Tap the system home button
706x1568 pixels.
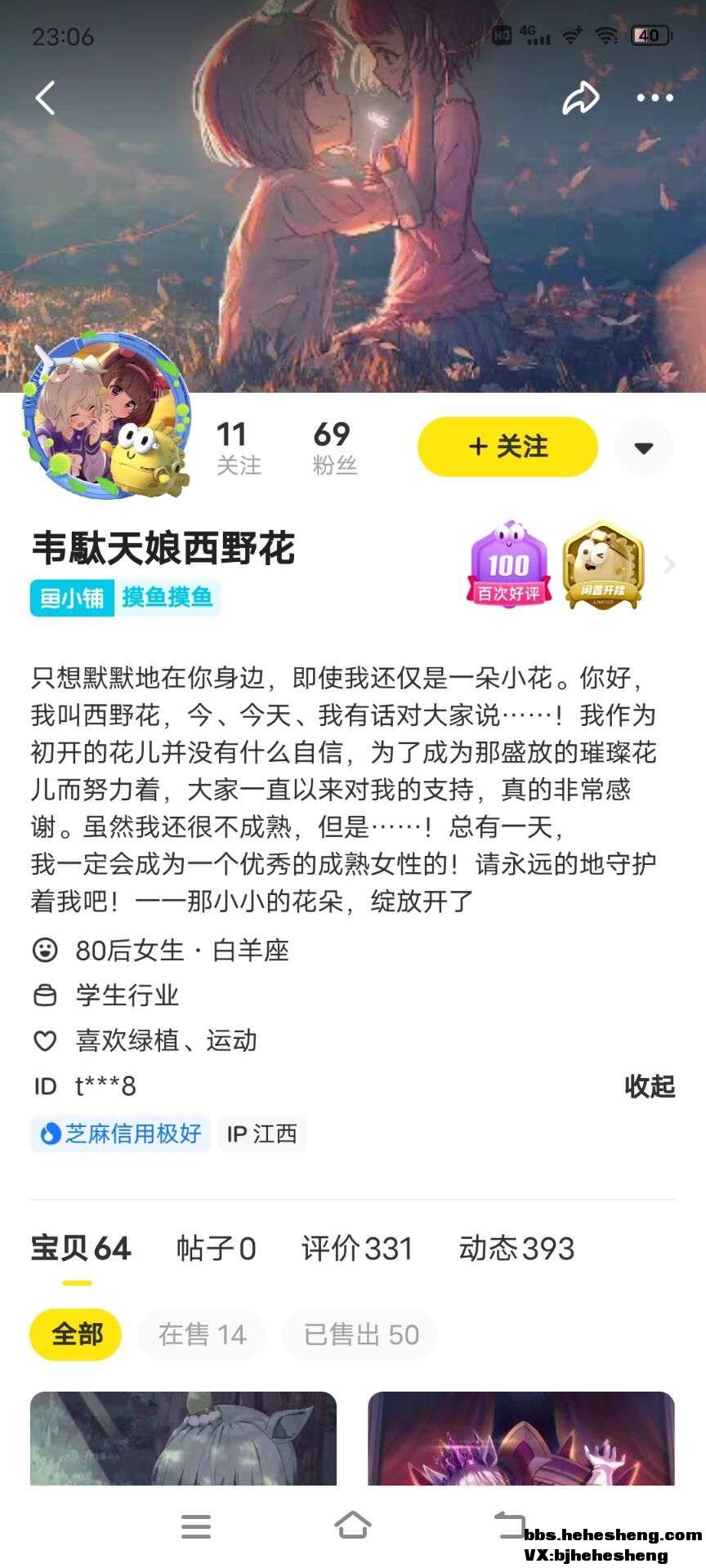(x=353, y=1525)
